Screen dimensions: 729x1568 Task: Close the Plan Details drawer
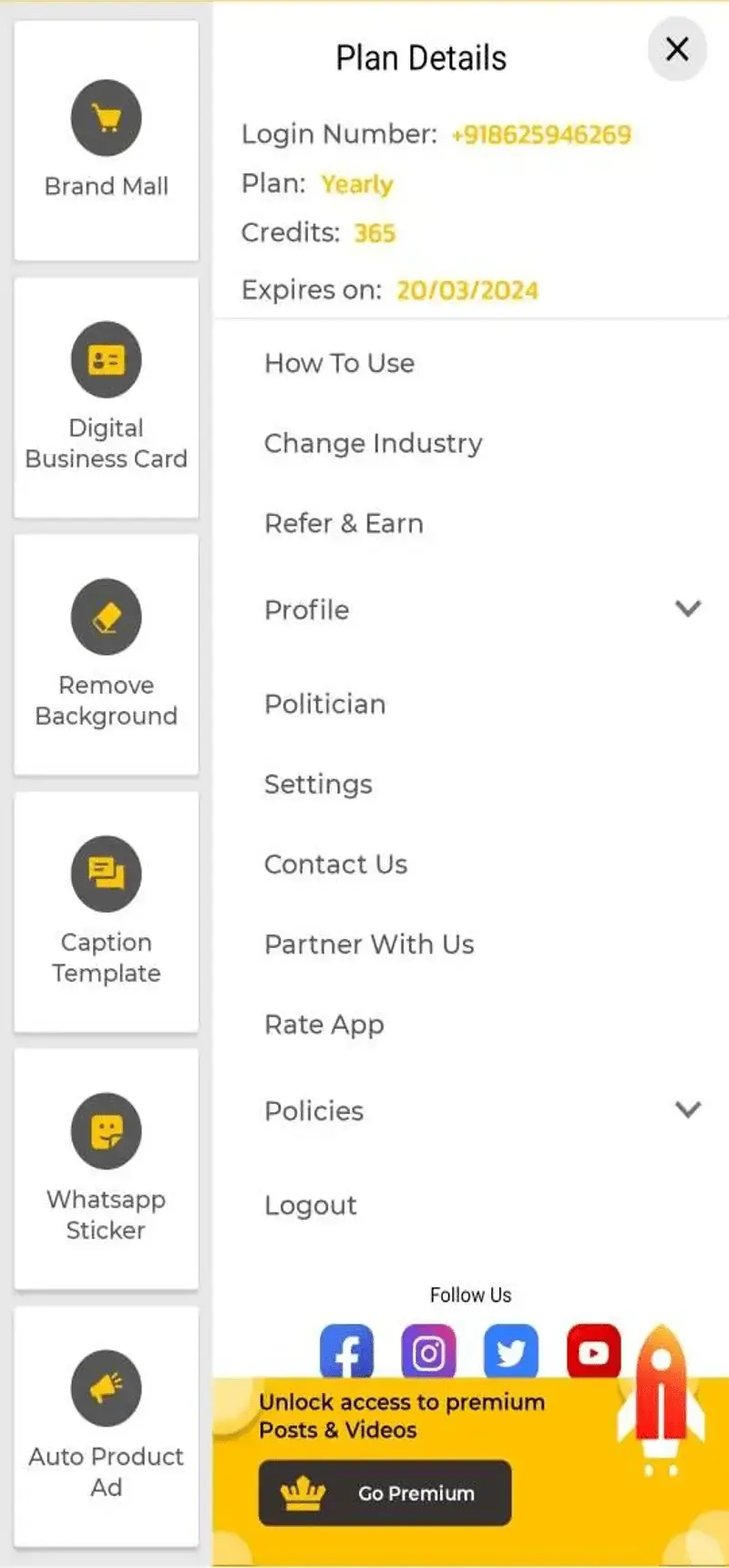click(x=677, y=49)
